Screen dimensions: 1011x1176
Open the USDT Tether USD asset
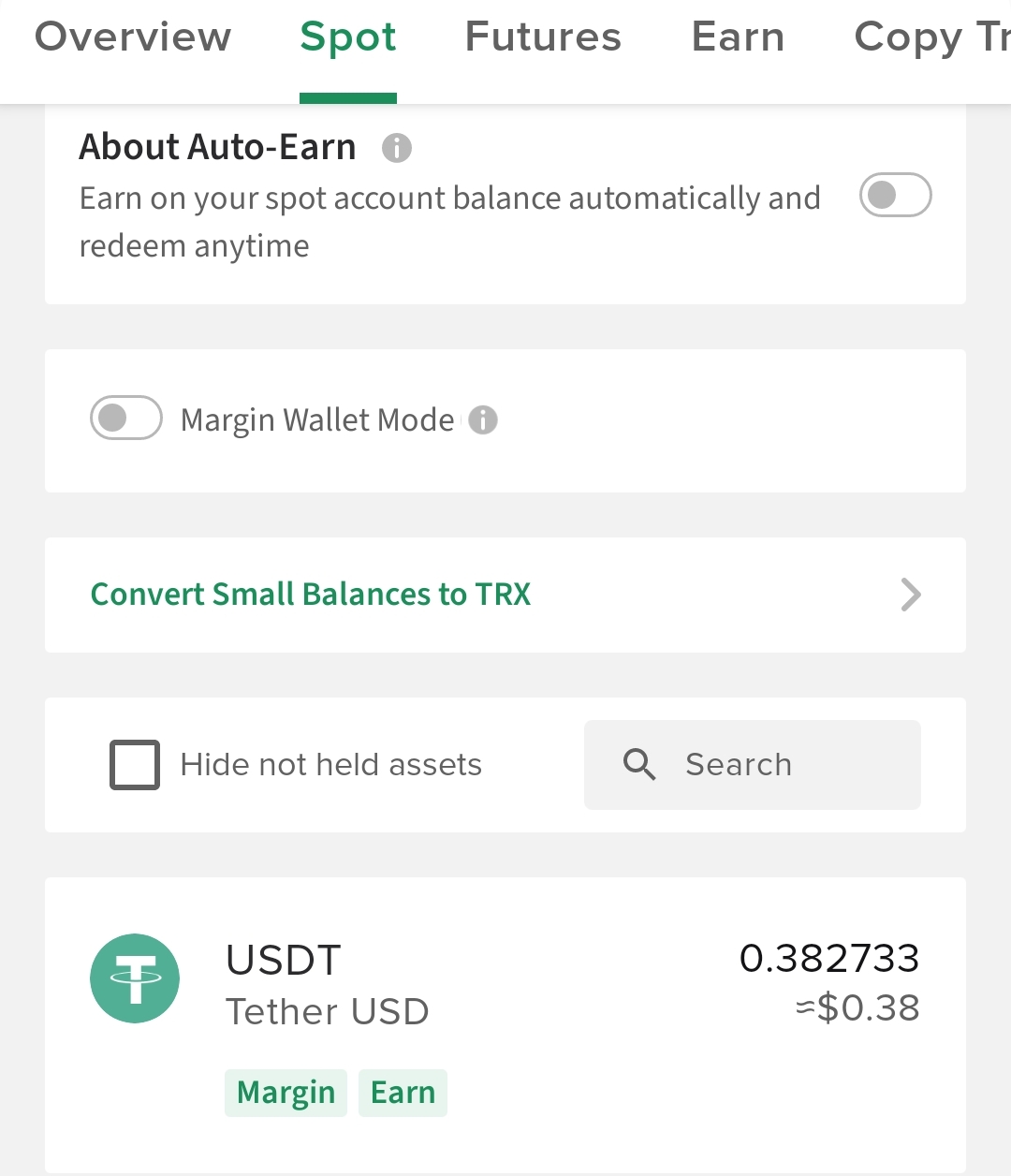pos(505,983)
